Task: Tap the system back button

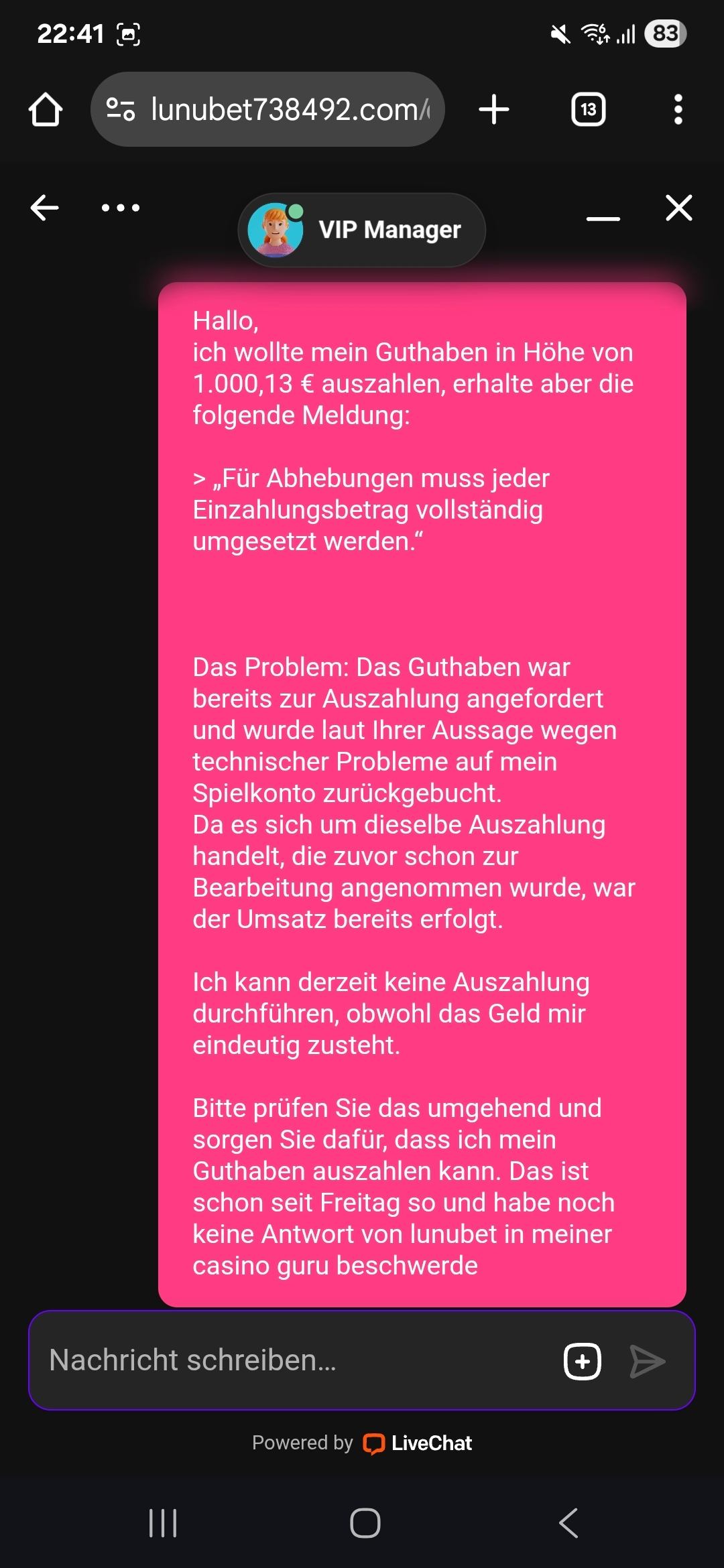Action: tap(568, 1523)
